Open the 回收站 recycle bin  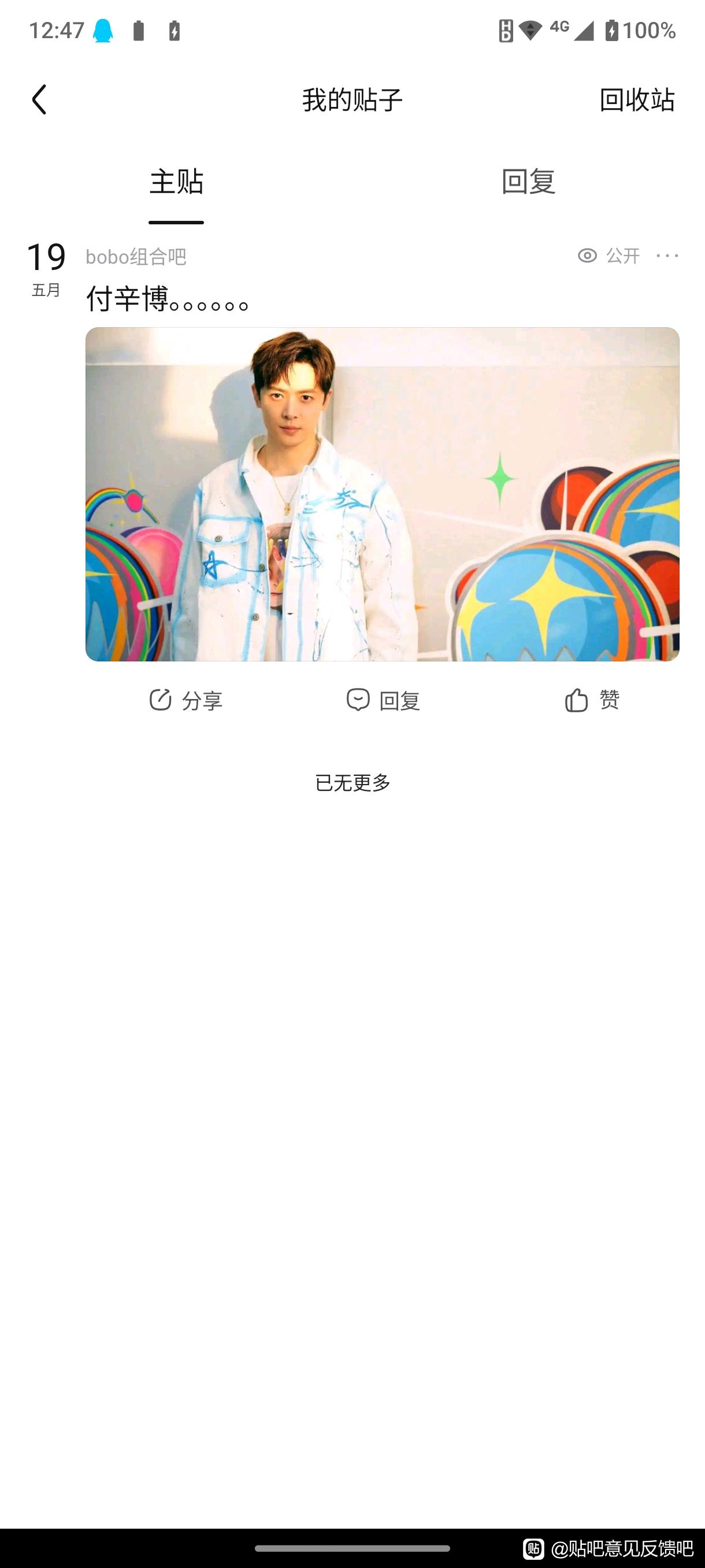[x=636, y=100]
